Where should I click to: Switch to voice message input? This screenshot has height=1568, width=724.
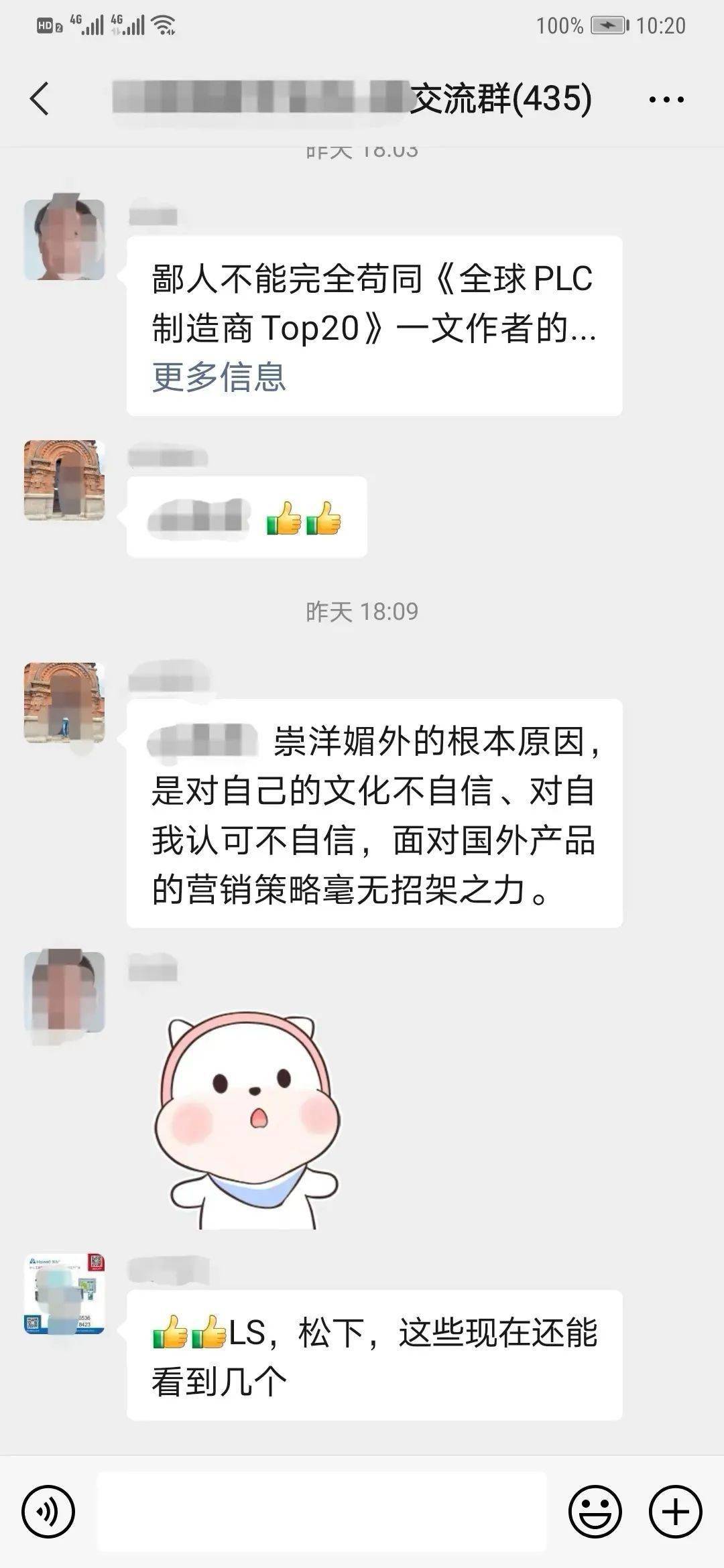pos(48,1512)
